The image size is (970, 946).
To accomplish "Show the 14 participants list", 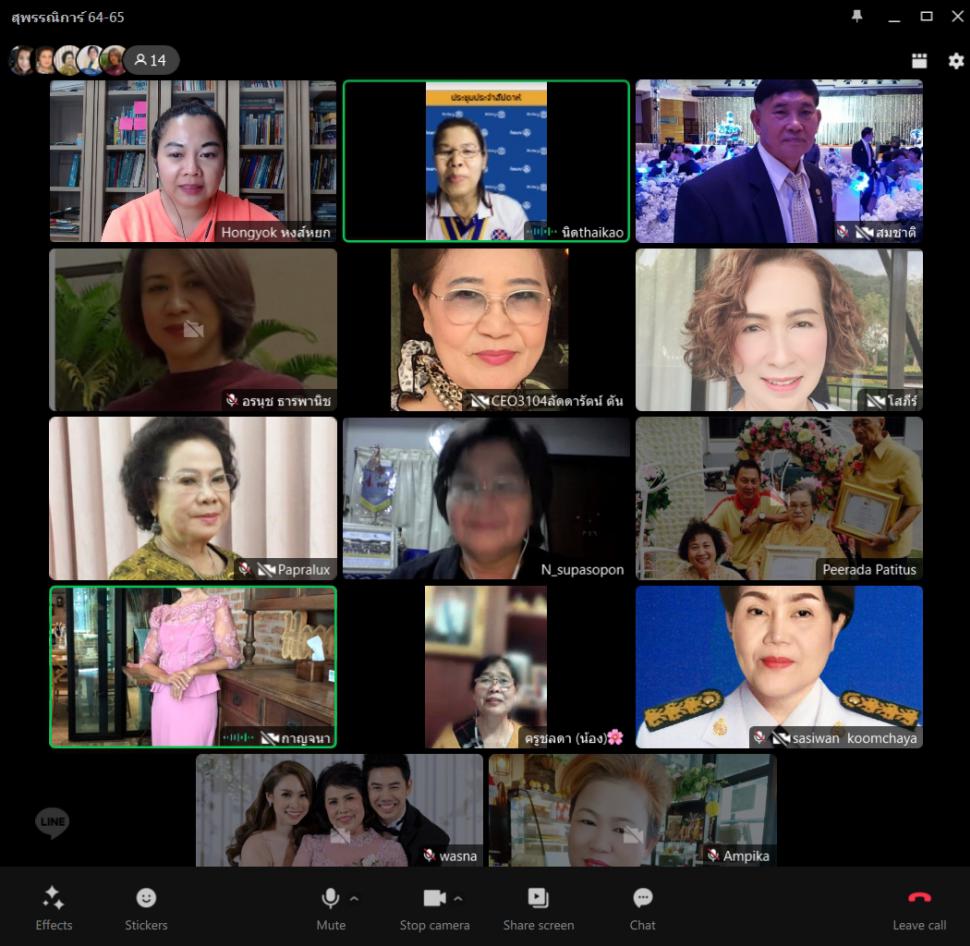I will pos(151,60).
